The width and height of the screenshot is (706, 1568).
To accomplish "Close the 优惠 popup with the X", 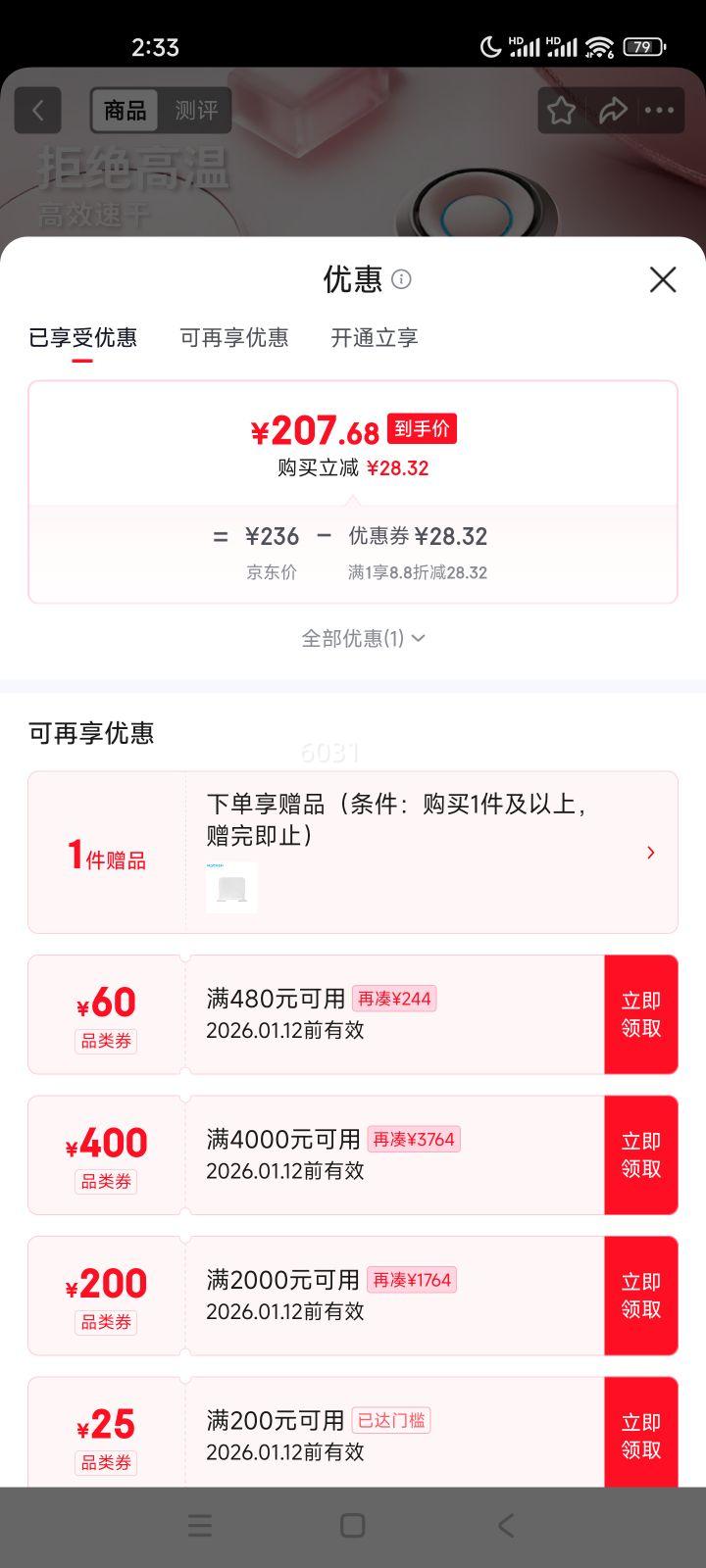I will (663, 280).
